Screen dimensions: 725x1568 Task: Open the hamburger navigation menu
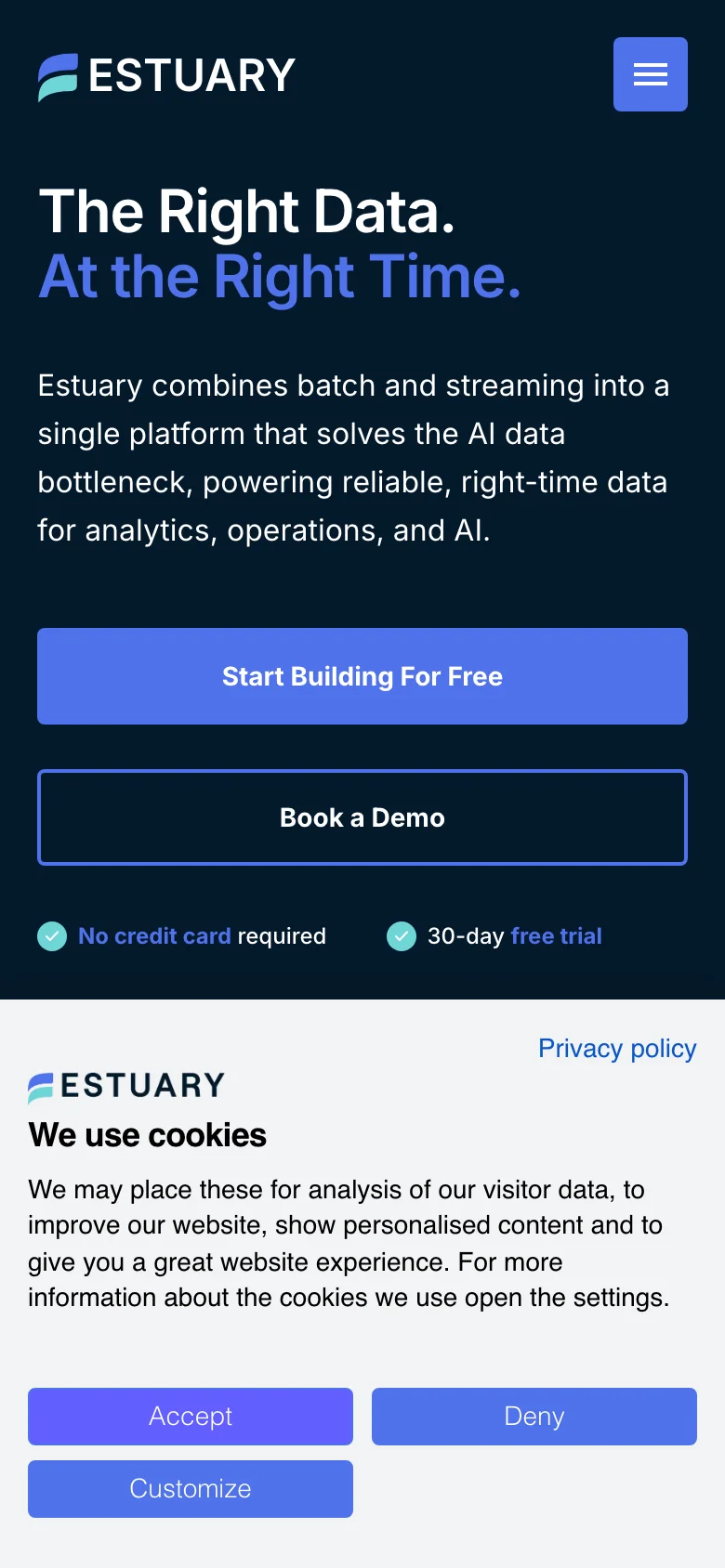[650, 74]
